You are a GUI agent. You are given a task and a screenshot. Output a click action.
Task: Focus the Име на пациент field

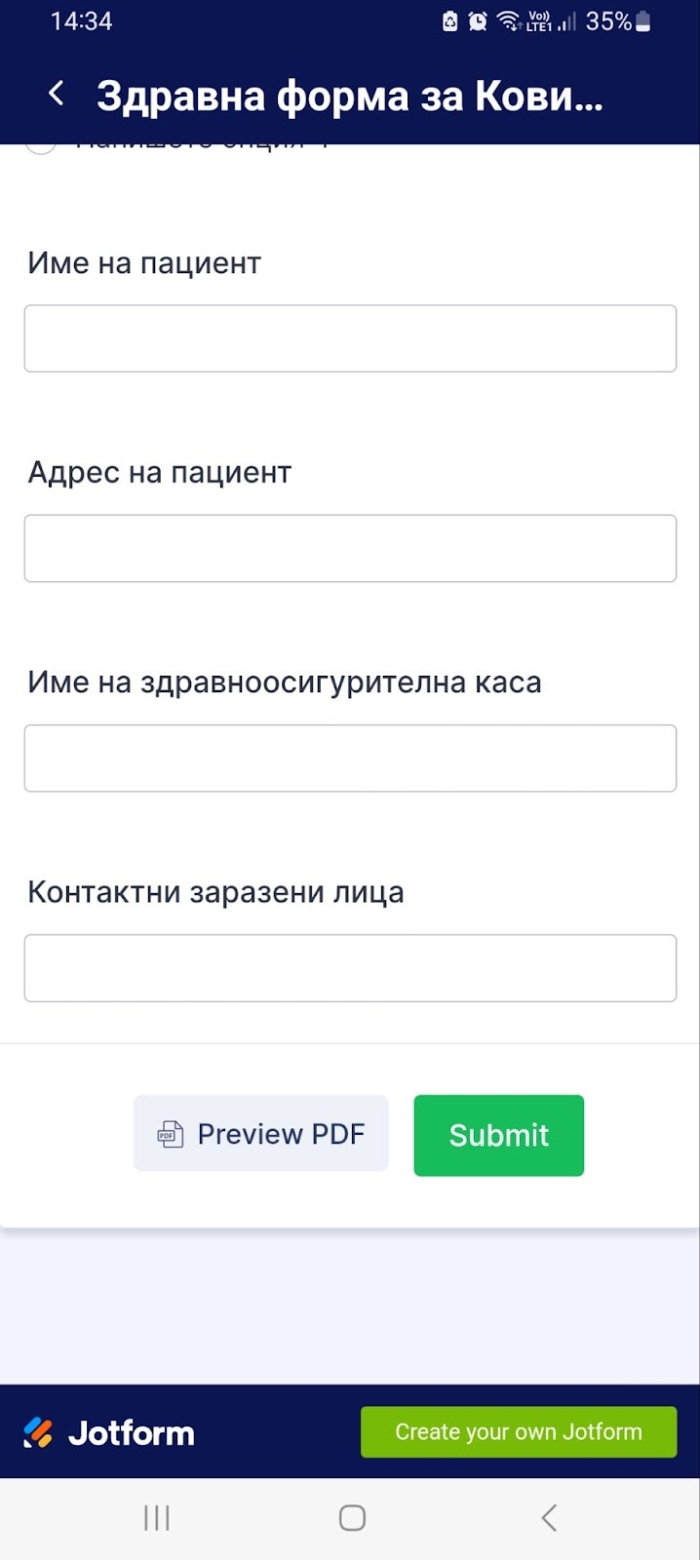tap(350, 339)
